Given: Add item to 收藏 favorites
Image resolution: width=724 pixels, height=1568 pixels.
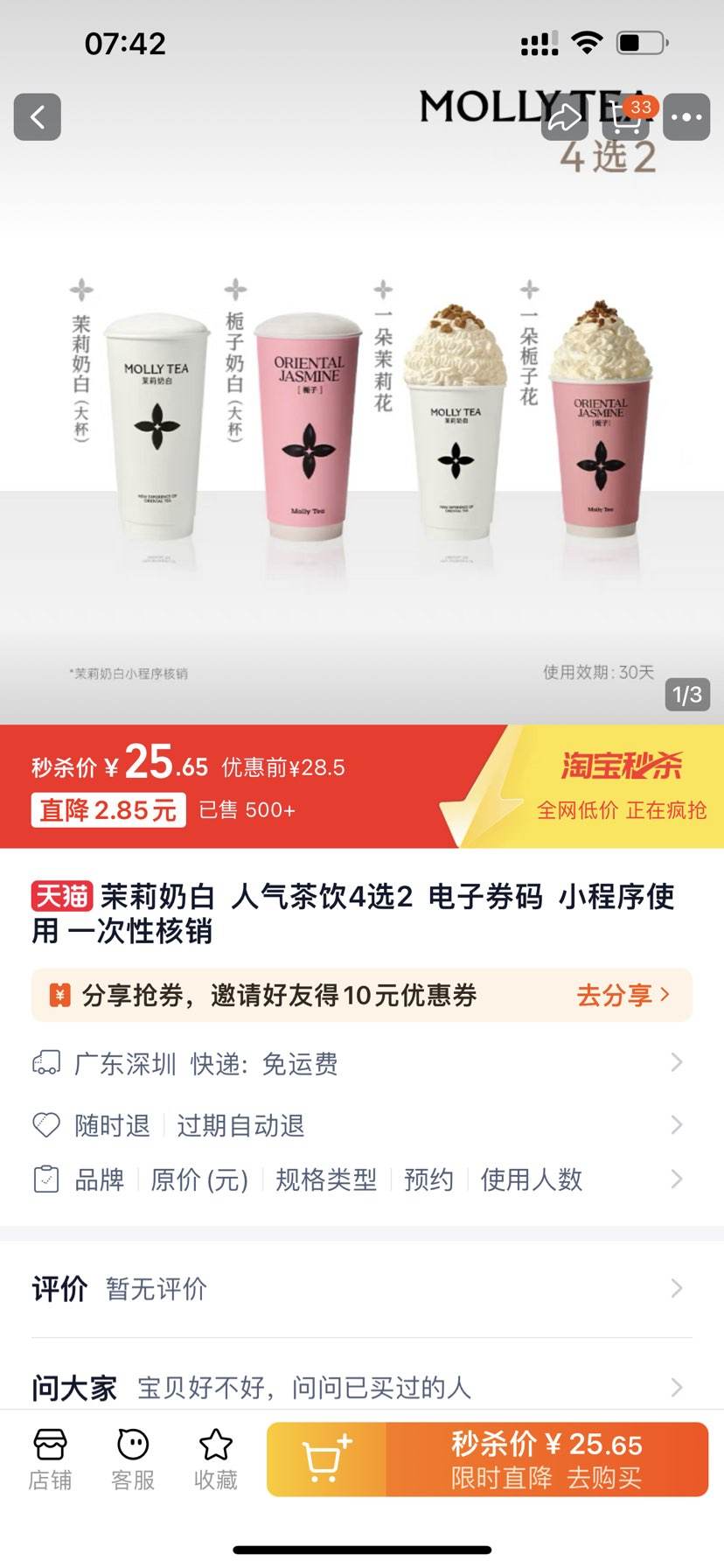Looking at the screenshot, I should tap(216, 1459).
